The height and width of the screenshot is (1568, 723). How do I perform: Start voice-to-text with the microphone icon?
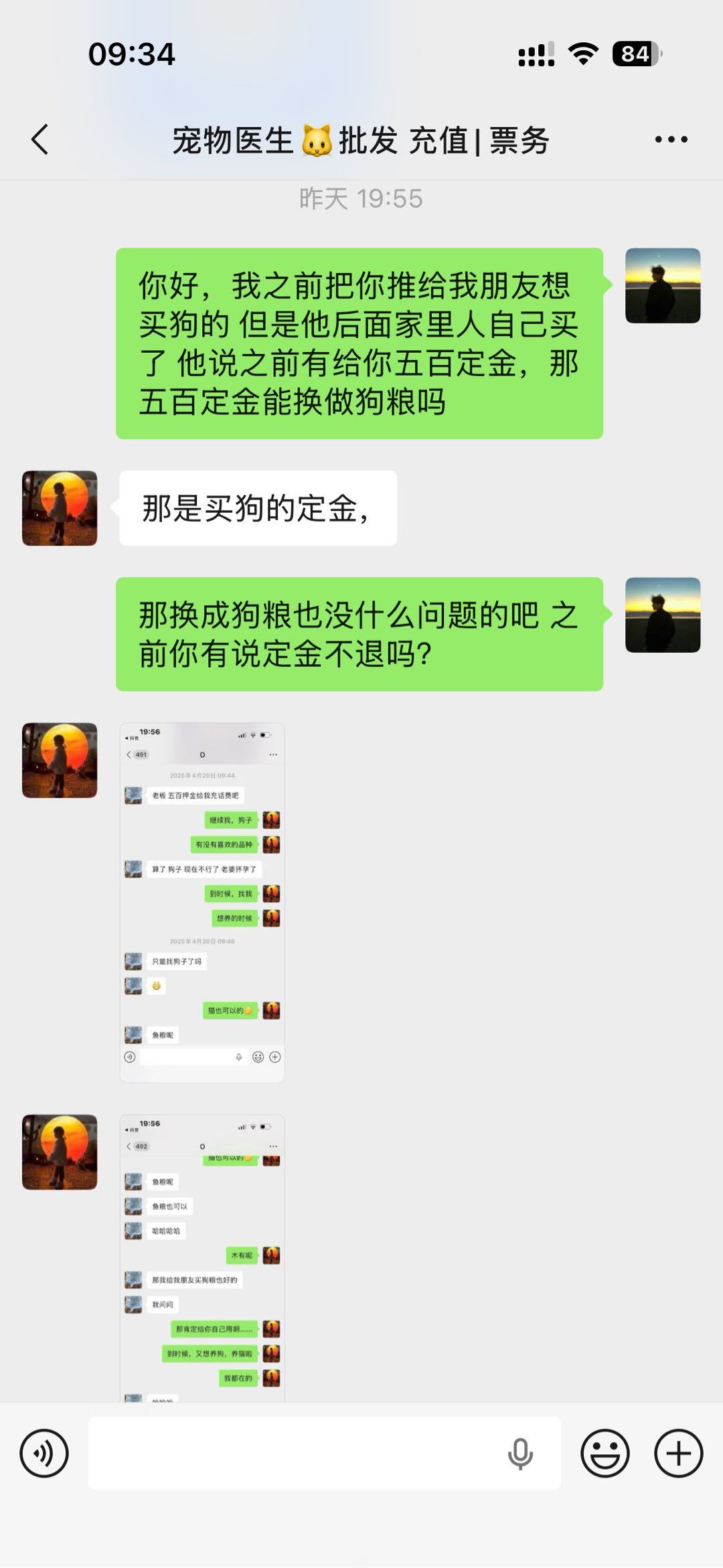coord(520,1454)
